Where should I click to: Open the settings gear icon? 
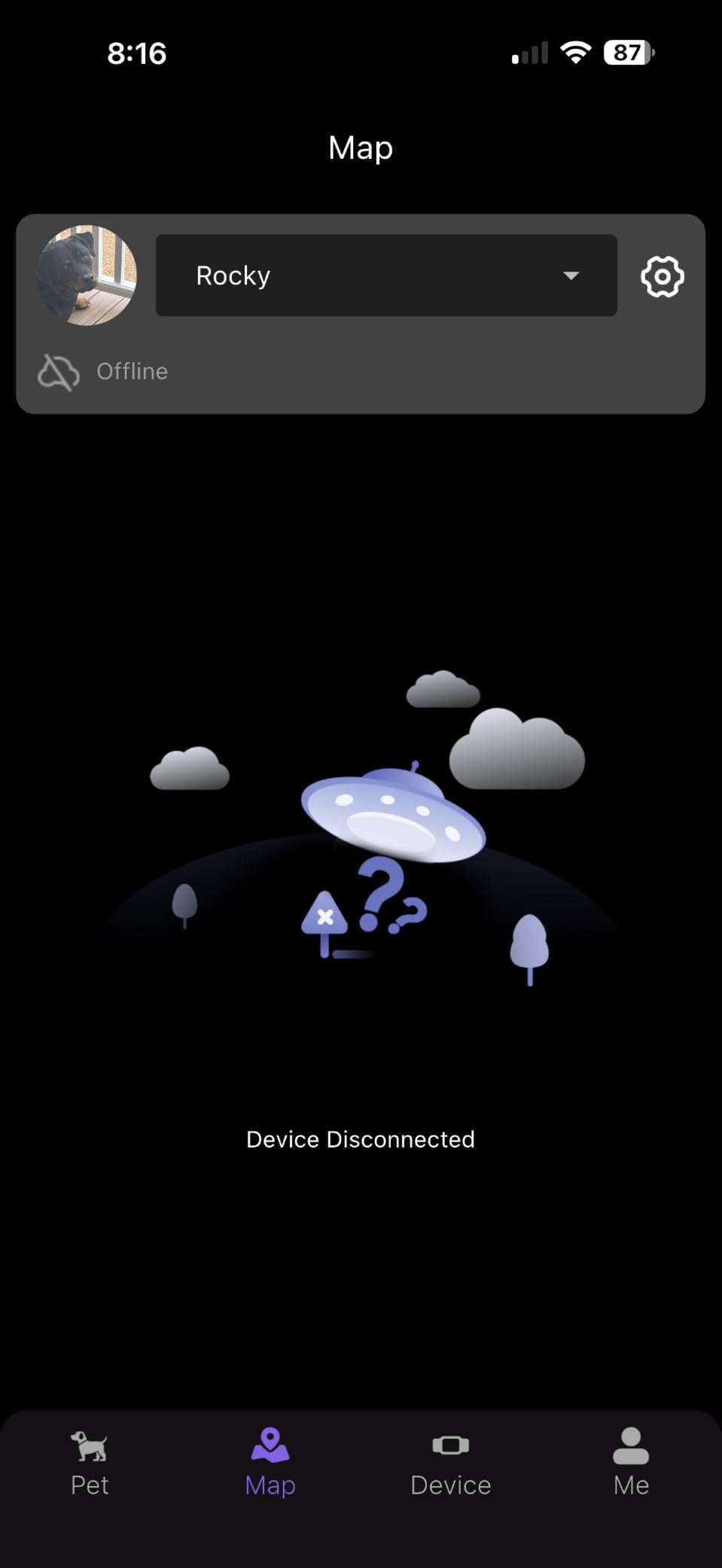click(x=662, y=276)
